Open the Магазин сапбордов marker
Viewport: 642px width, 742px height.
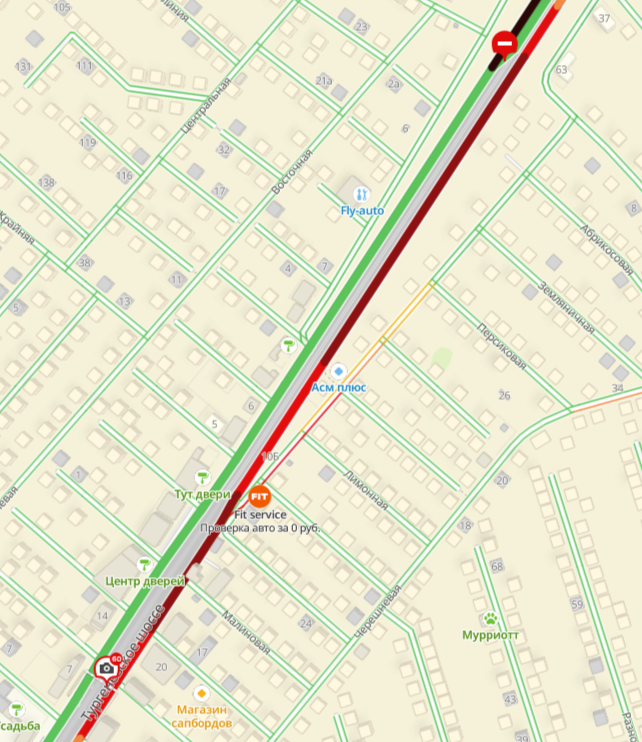(202, 692)
